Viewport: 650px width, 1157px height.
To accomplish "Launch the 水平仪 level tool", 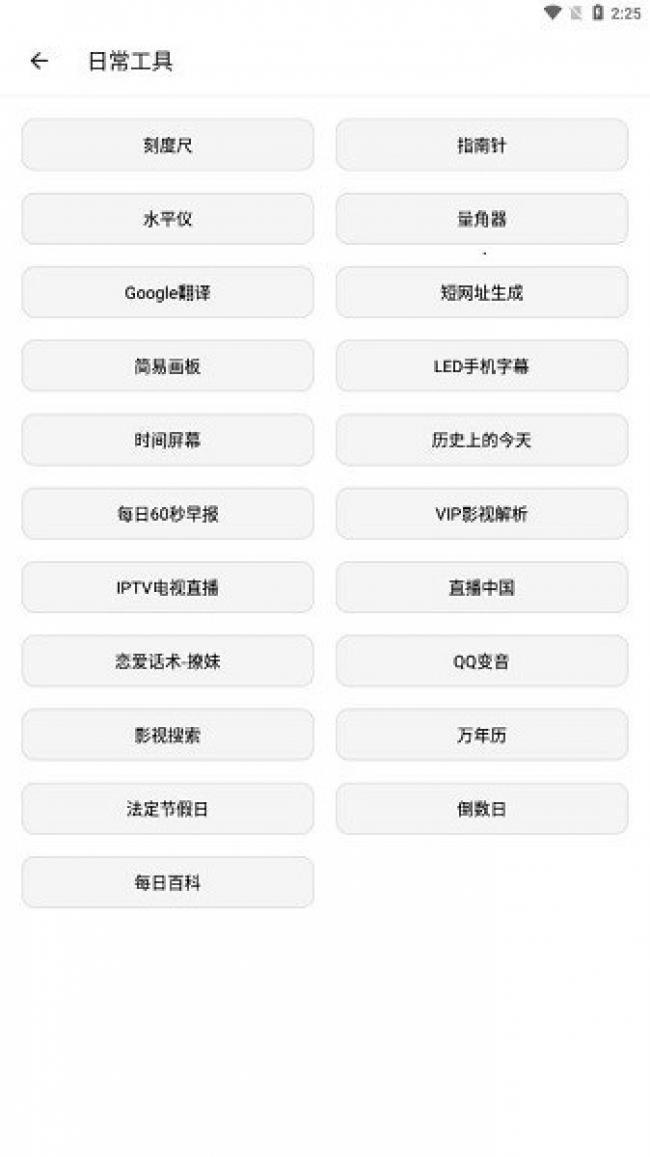I will tap(167, 219).
